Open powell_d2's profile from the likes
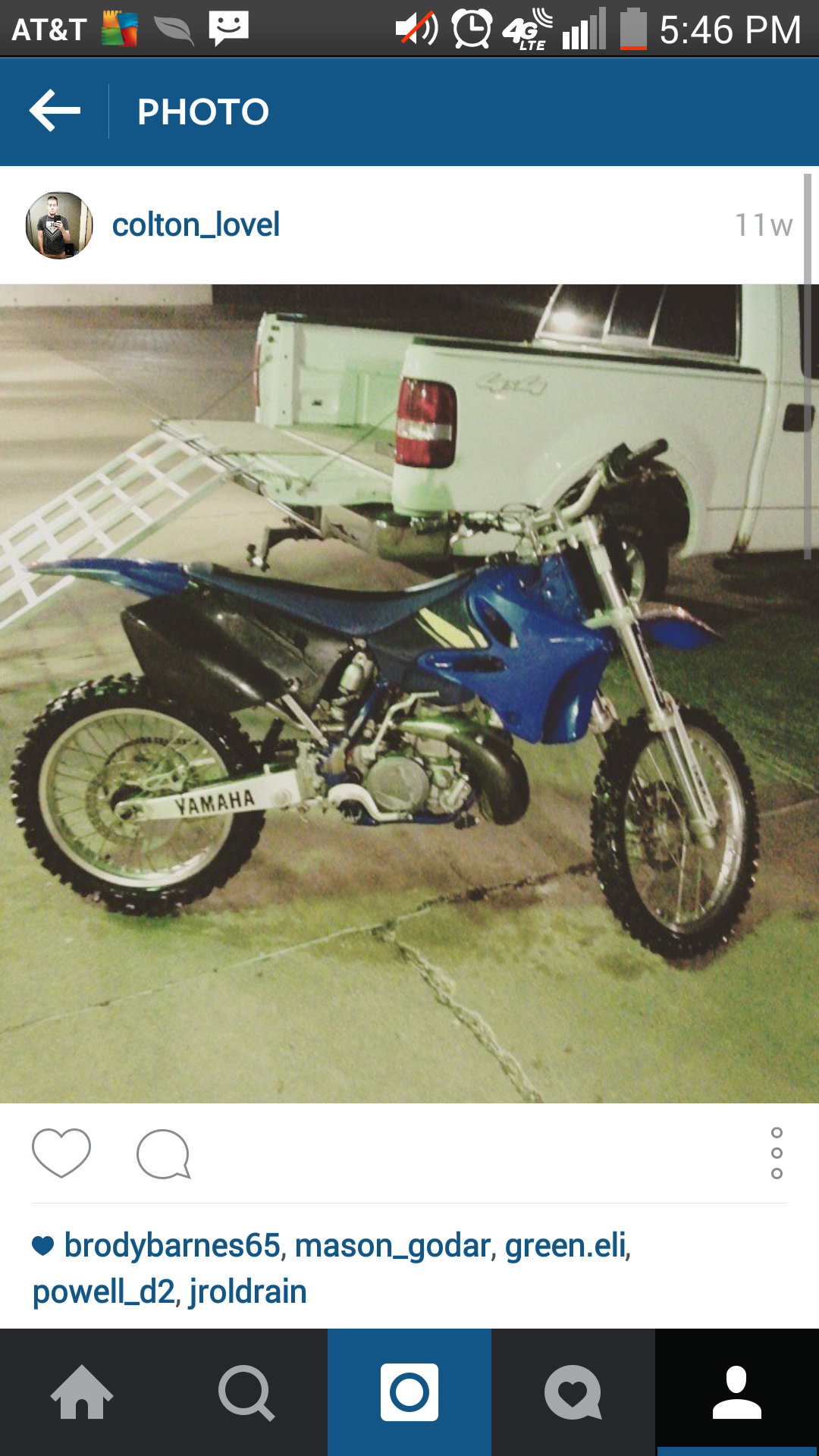 pos(104,1291)
